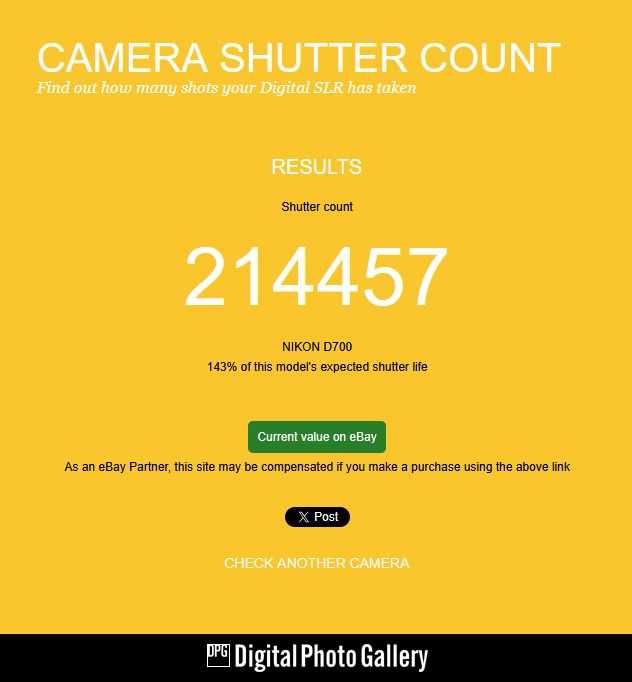
Task: Share the result with the X Post button
Action: (317, 517)
